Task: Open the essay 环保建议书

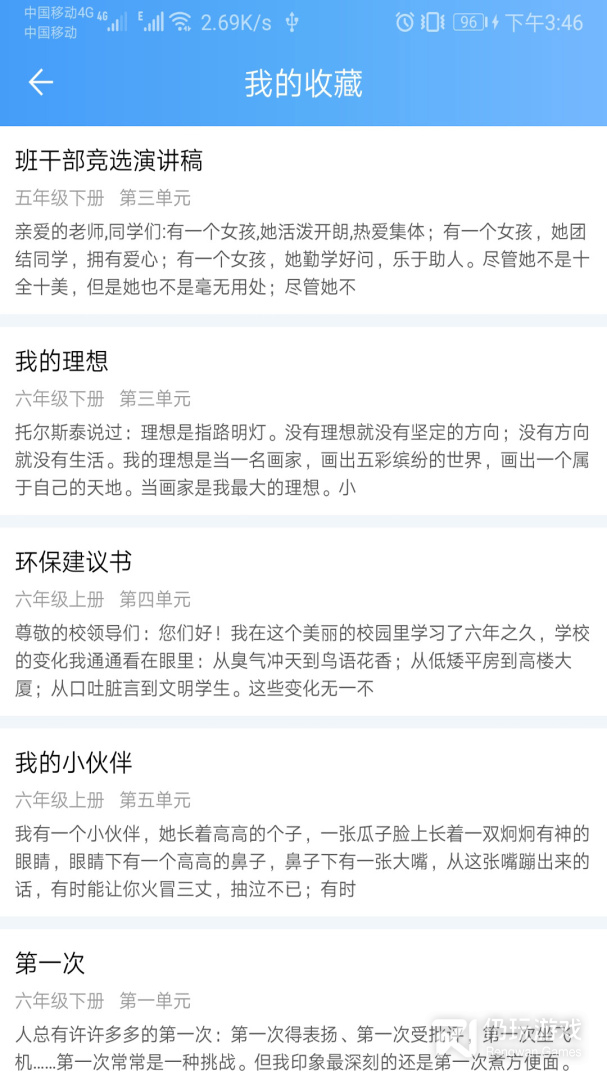Action: 303,622
